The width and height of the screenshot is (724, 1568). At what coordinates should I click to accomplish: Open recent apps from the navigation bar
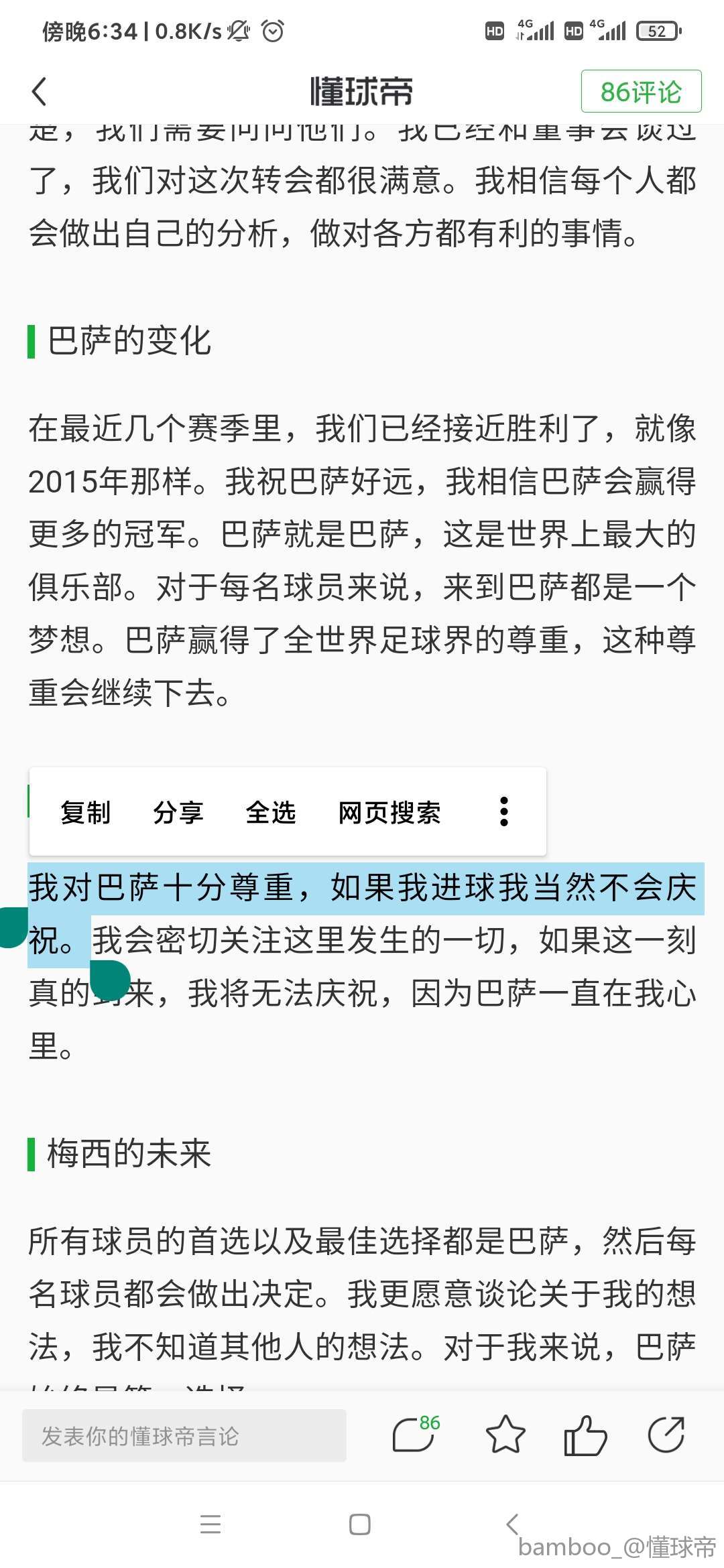[x=210, y=1524]
